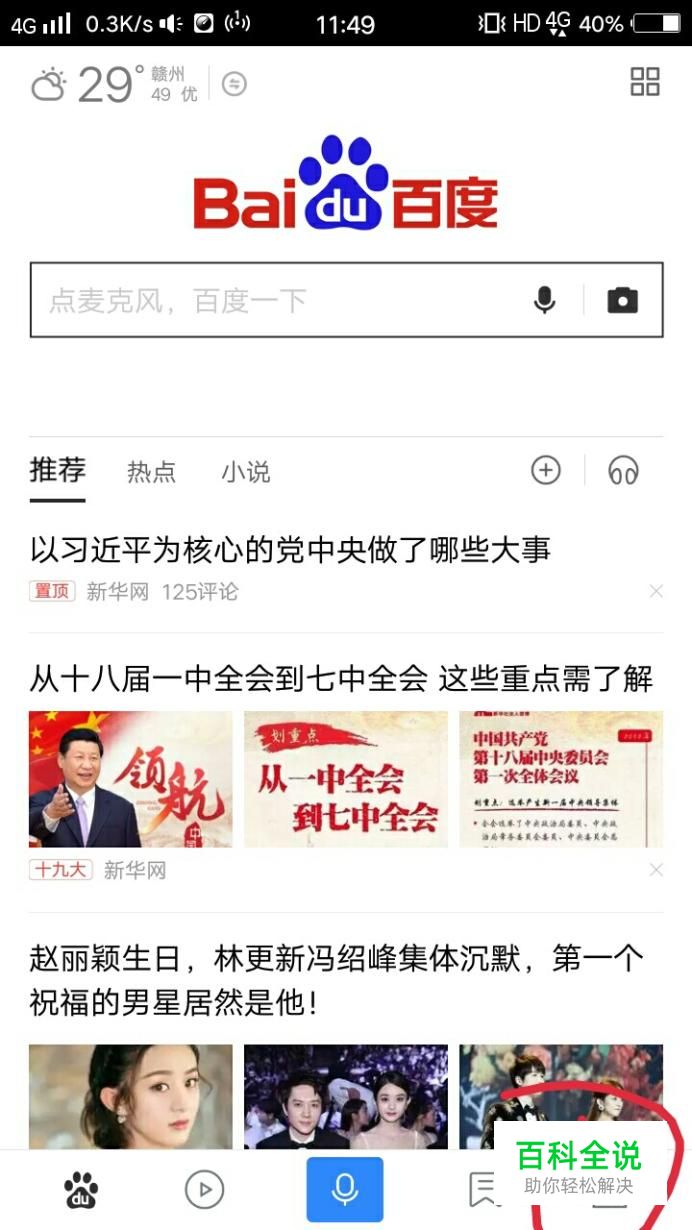Toggle the refresh icon beside the weather
The image size is (692, 1230).
pyautogui.click(x=234, y=84)
